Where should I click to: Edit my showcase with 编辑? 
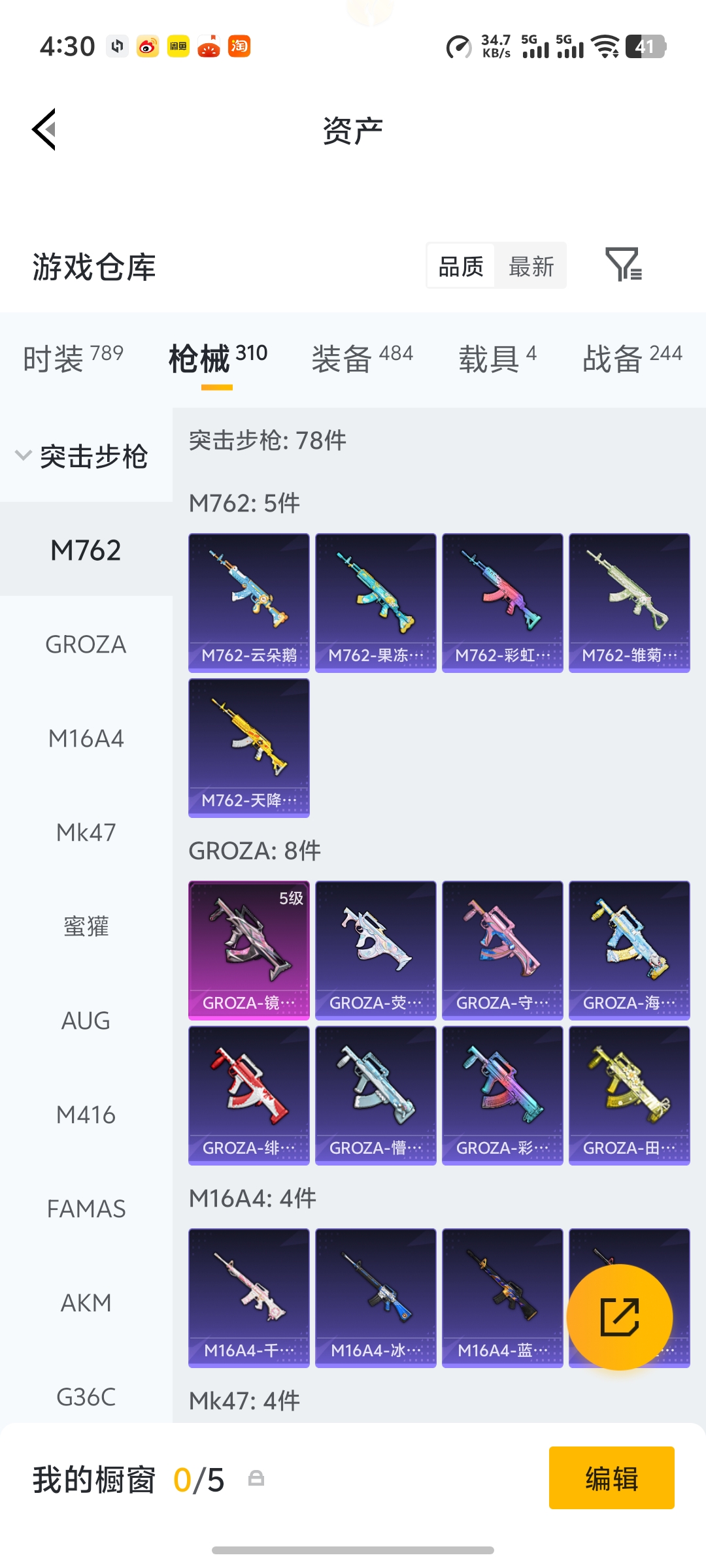coord(611,1478)
